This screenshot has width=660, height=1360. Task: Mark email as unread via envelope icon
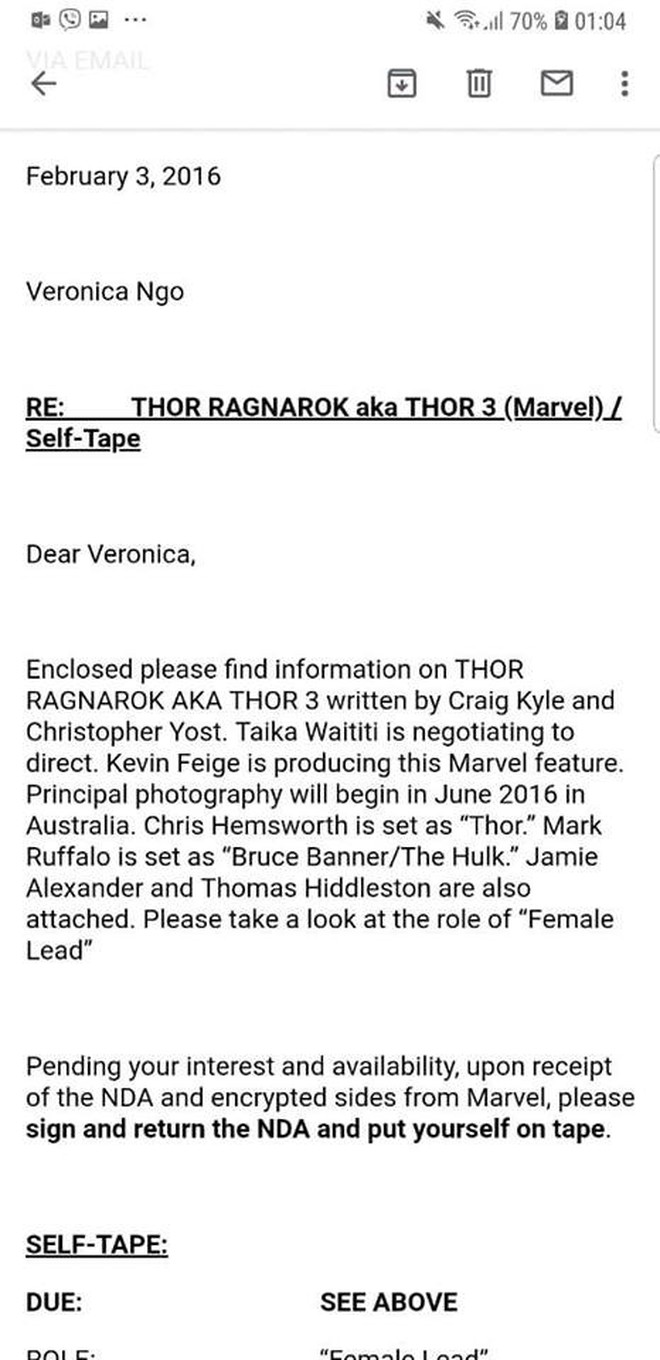tap(557, 84)
